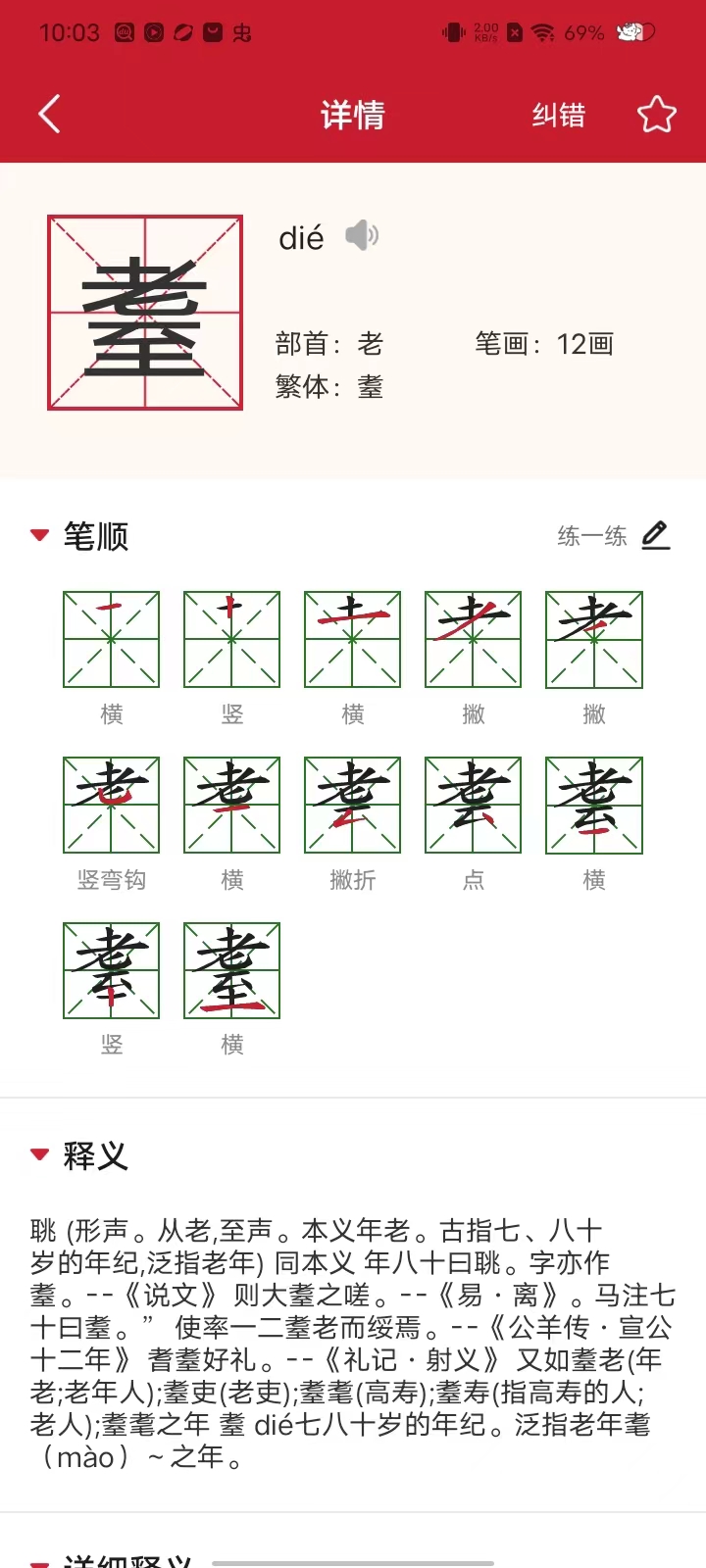Collapse the 释义 section

tap(40, 1155)
